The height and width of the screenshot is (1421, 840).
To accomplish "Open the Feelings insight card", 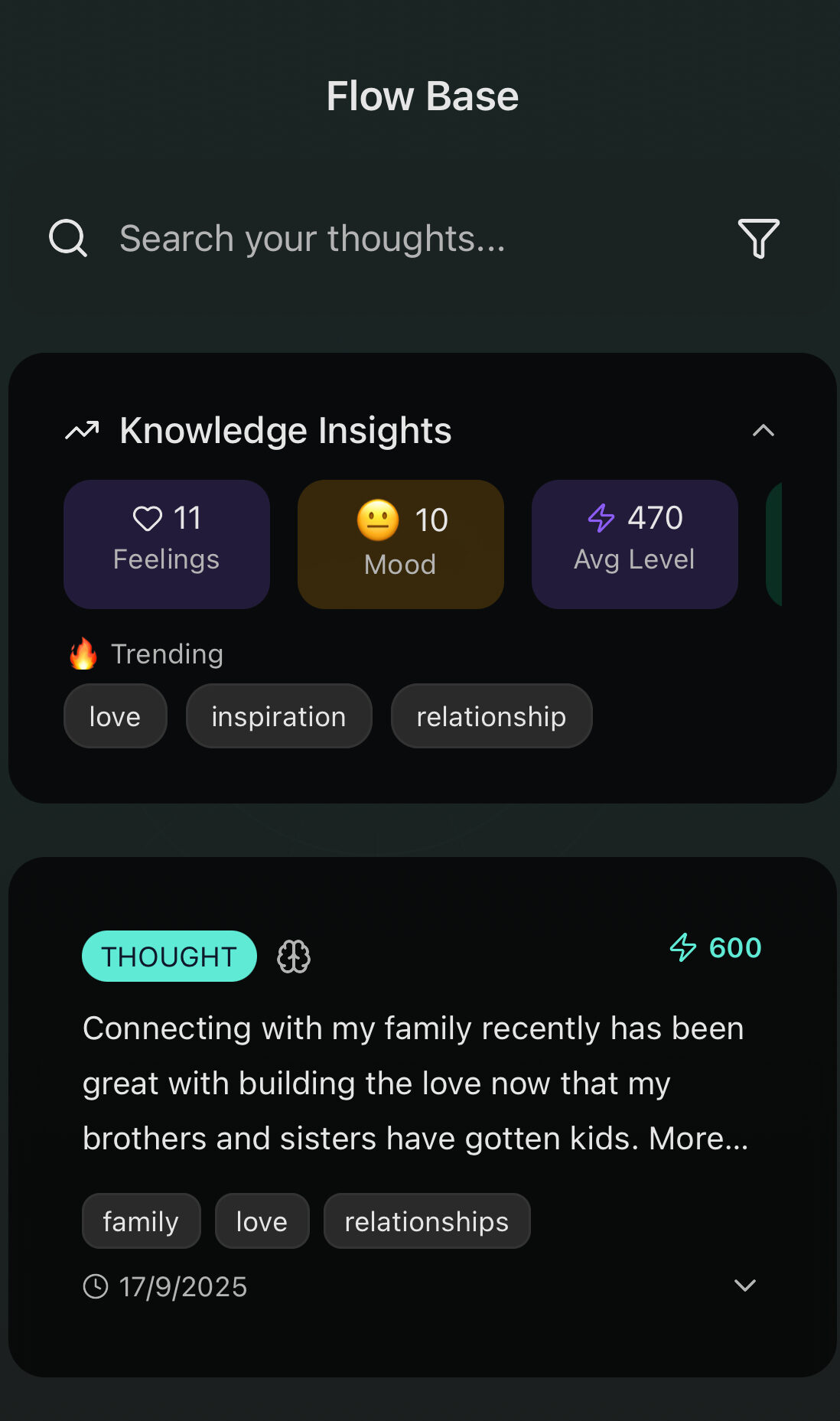I will pos(167,544).
